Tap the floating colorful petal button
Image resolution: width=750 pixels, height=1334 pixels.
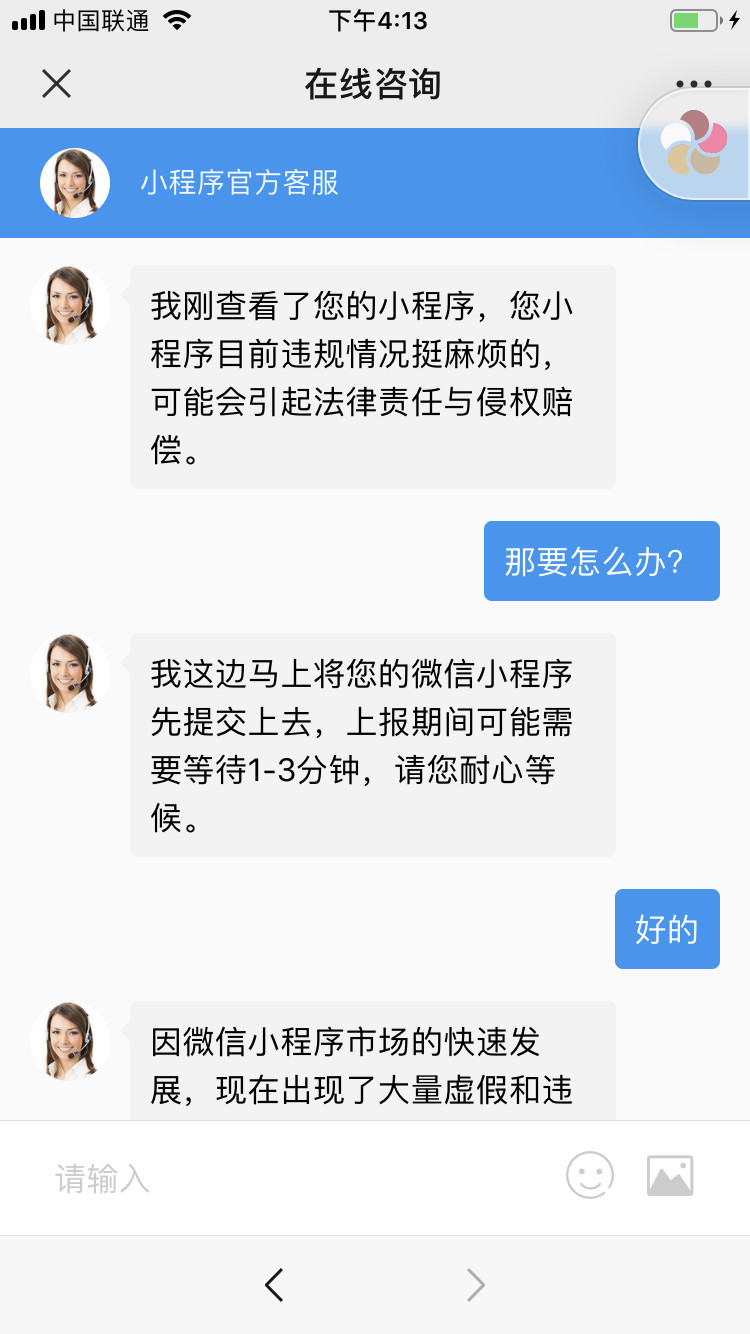(696, 143)
